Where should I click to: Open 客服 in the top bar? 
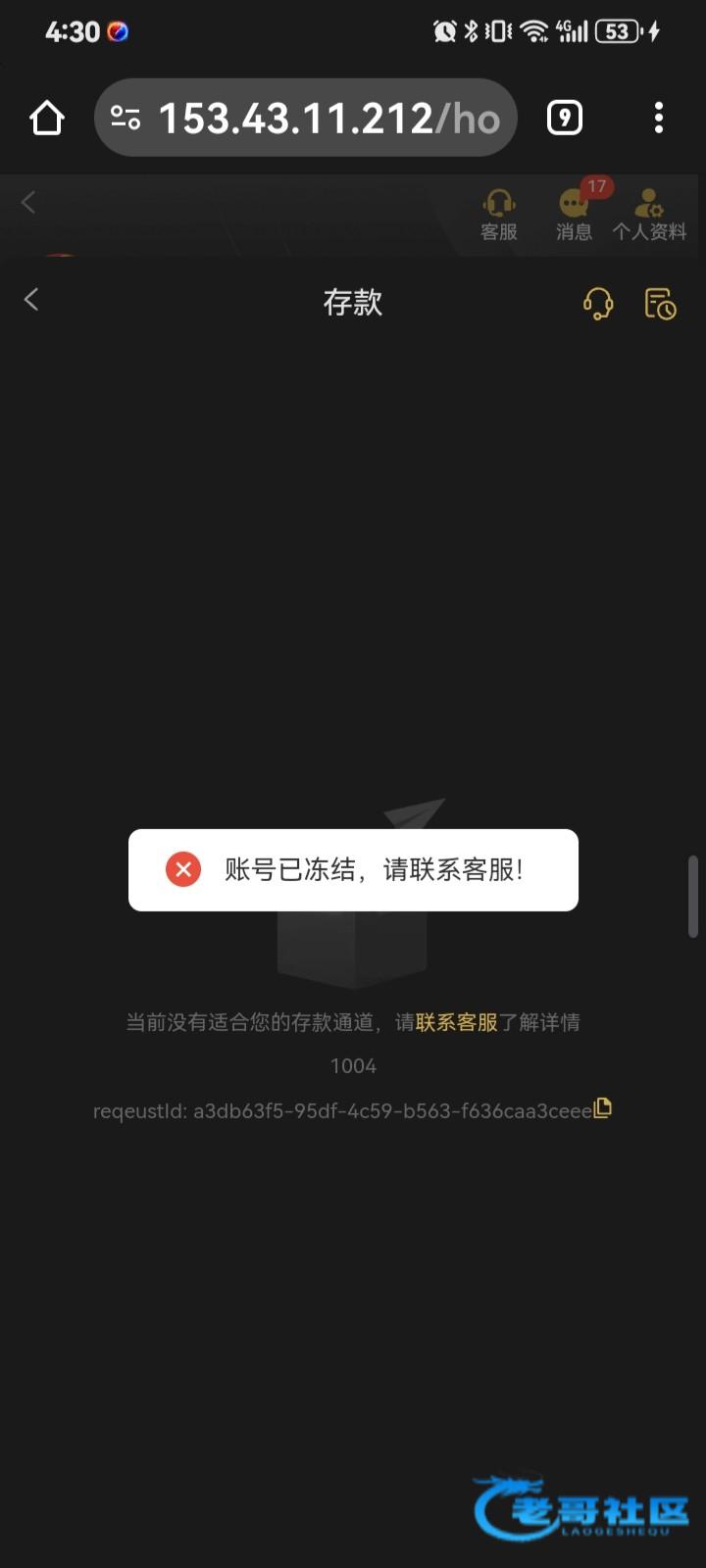[x=499, y=216]
